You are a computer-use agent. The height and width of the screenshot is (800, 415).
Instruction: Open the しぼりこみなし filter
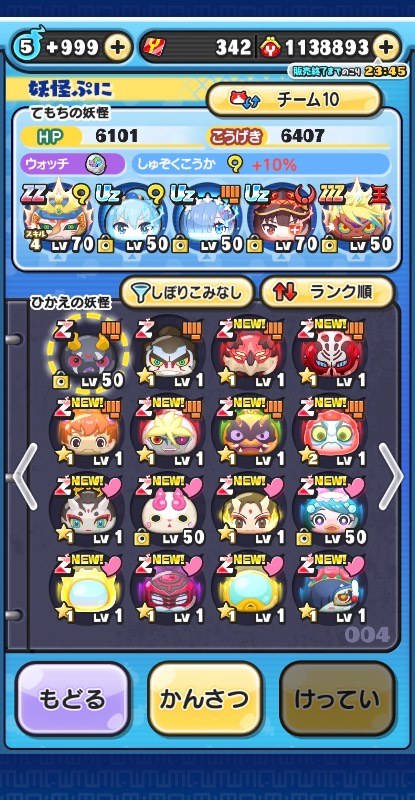187,293
